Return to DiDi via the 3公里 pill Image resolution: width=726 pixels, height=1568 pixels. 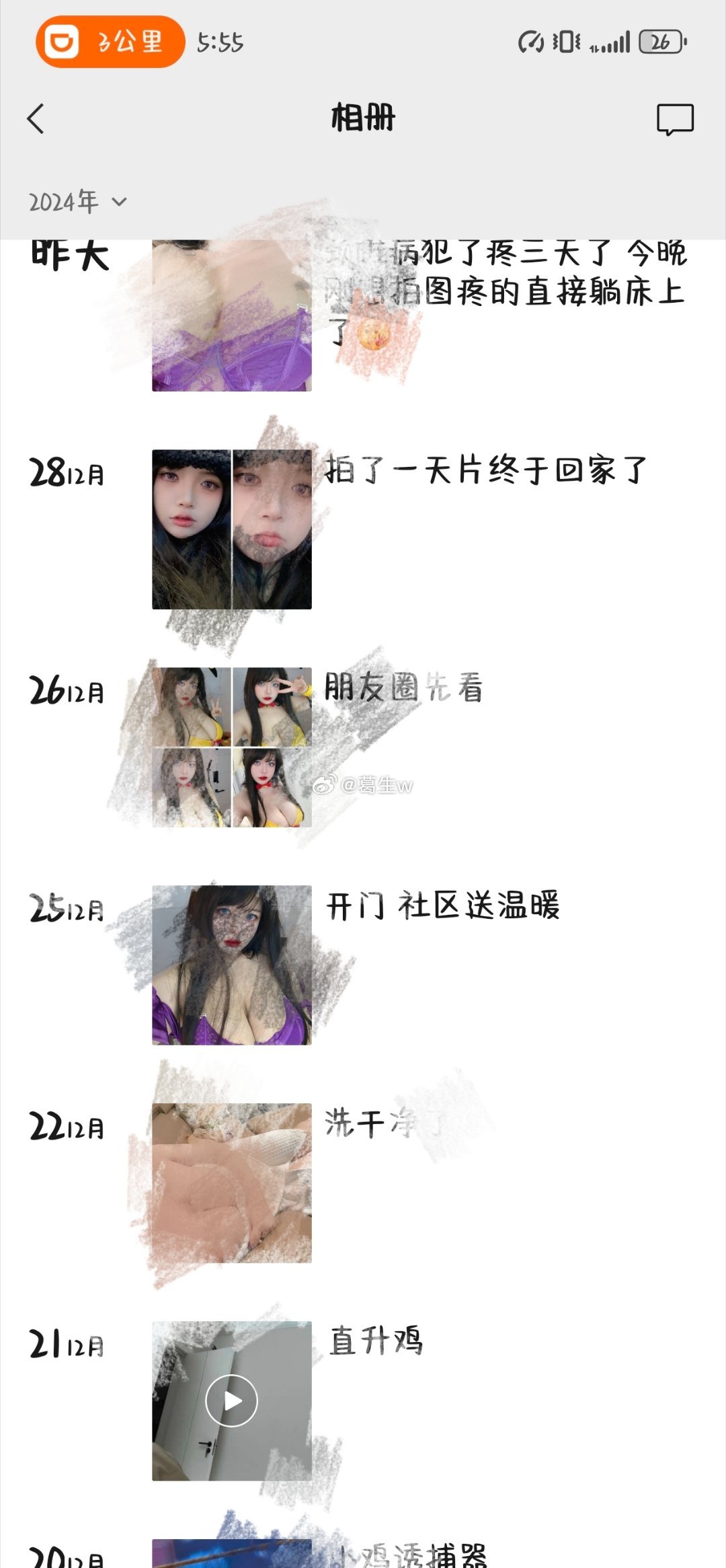click(x=111, y=42)
